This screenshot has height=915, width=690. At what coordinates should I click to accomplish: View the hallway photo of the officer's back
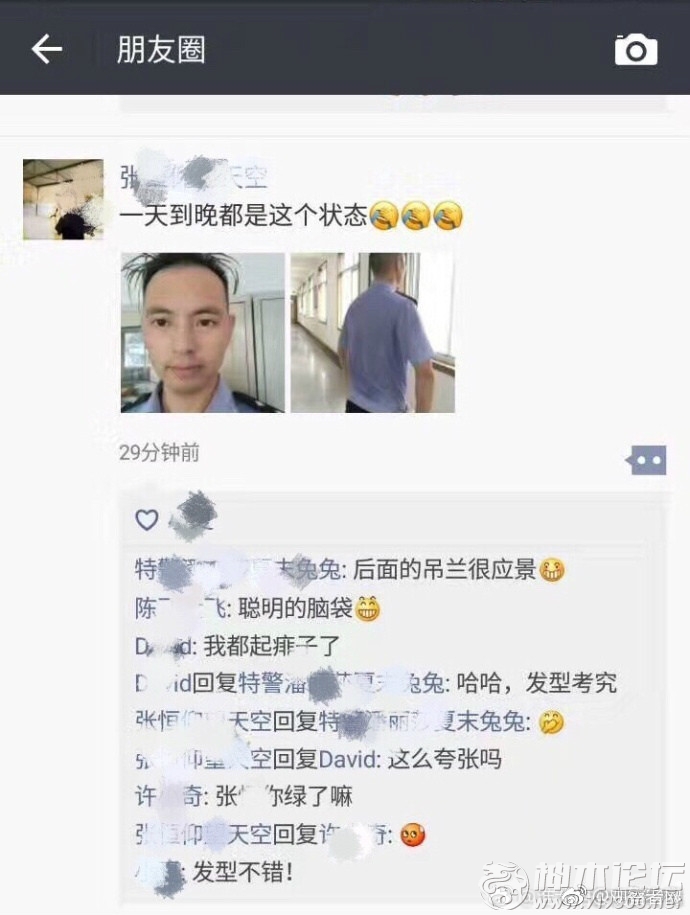tap(372, 332)
